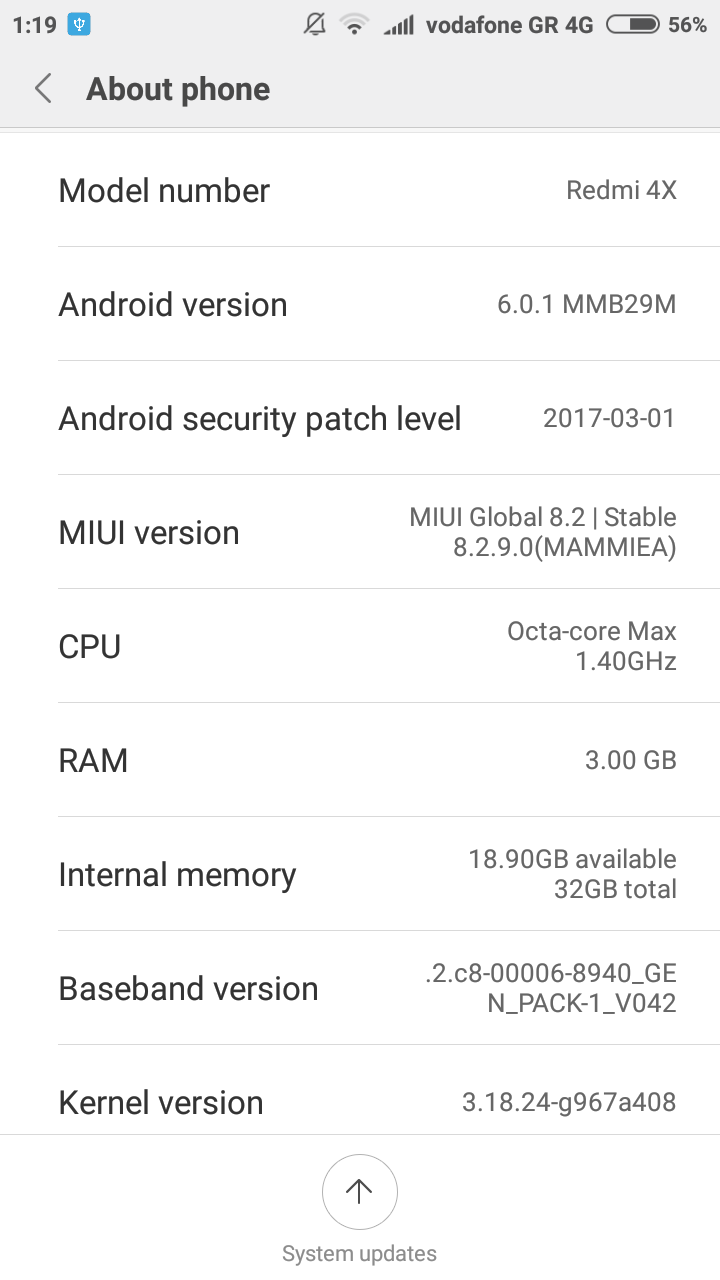Tap the Internal memory row
720x1280 pixels.
tap(360, 874)
